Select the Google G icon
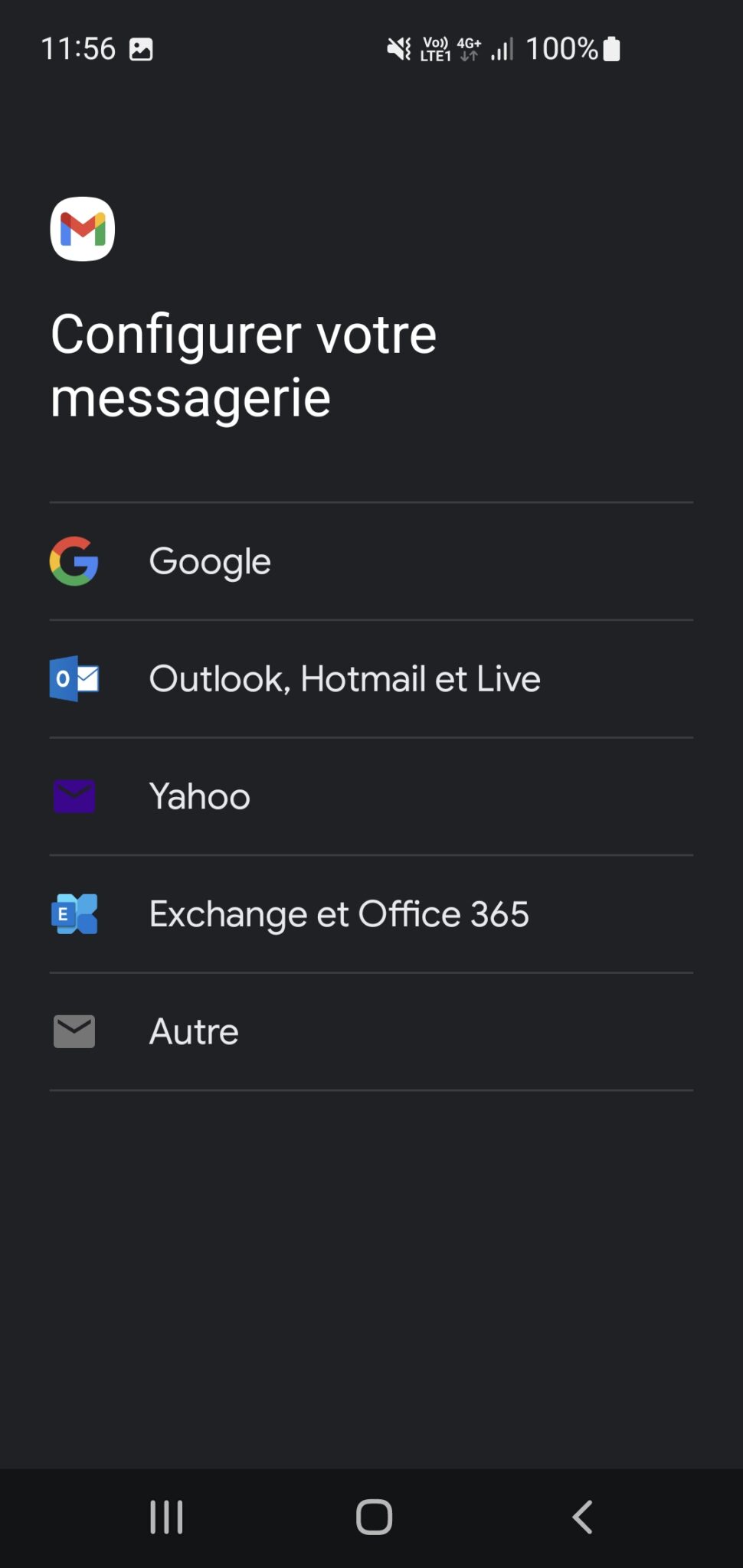This screenshot has height=1568, width=743. (x=74, y=560)
